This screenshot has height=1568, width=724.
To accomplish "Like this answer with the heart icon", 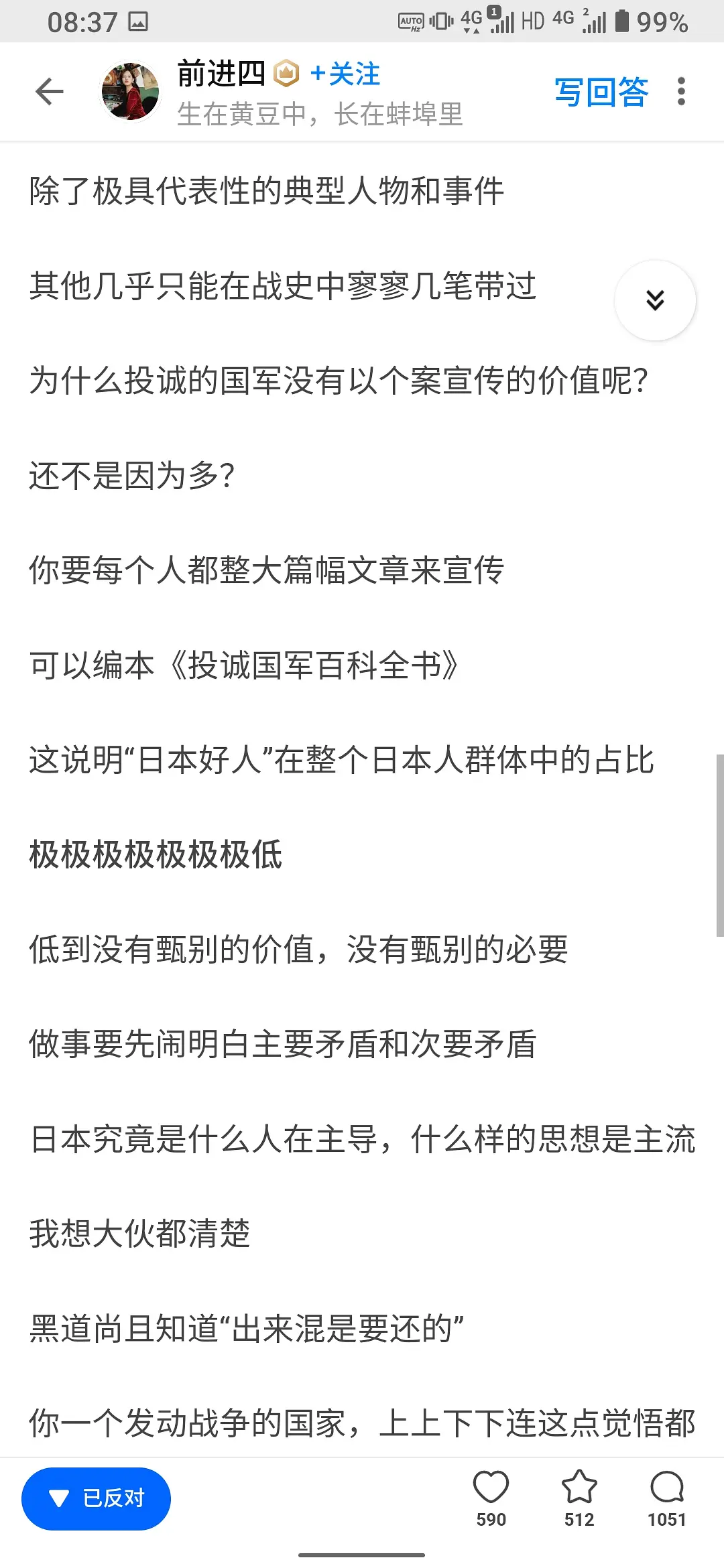I will 491,1489.
